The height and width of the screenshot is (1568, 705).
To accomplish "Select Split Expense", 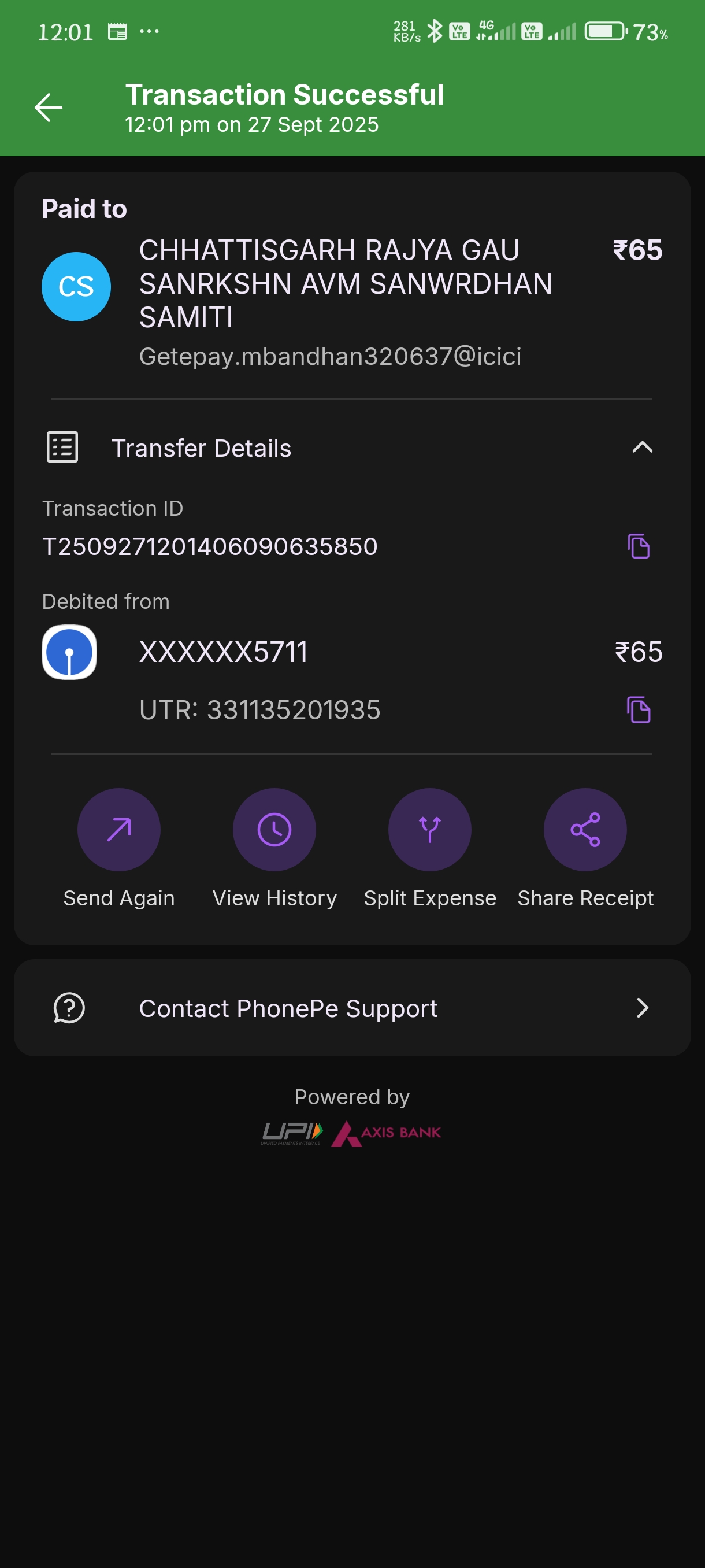I will tap(429, 830).
